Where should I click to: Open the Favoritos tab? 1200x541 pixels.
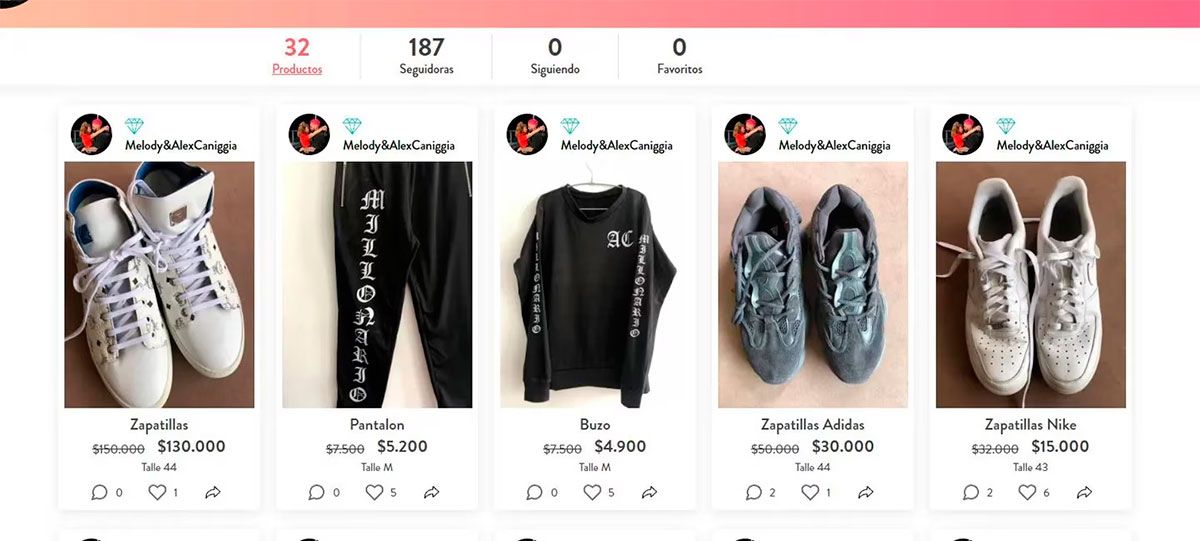tap(679, 56)
